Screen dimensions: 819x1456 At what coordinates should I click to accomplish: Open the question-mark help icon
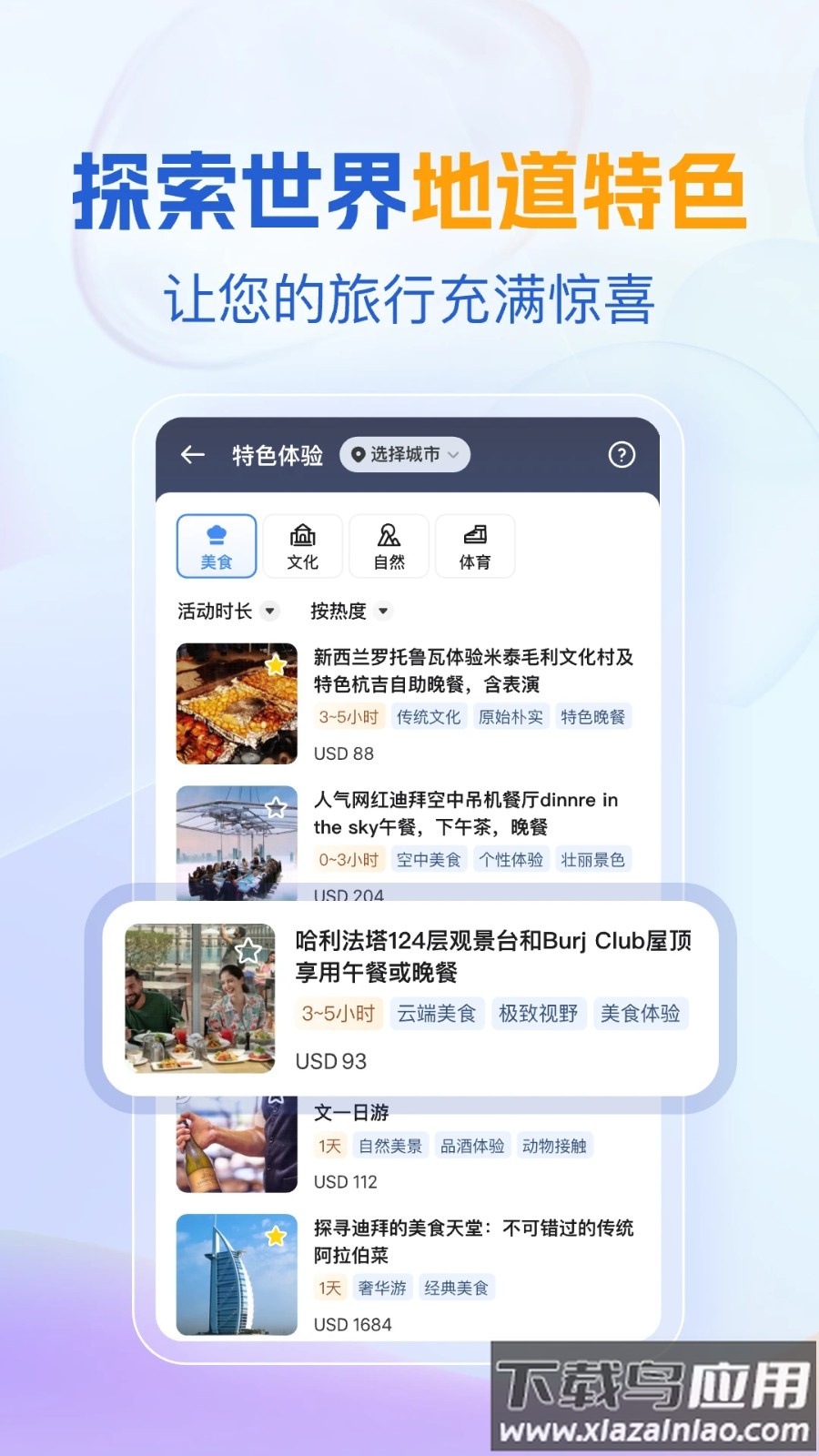(622, 455)
